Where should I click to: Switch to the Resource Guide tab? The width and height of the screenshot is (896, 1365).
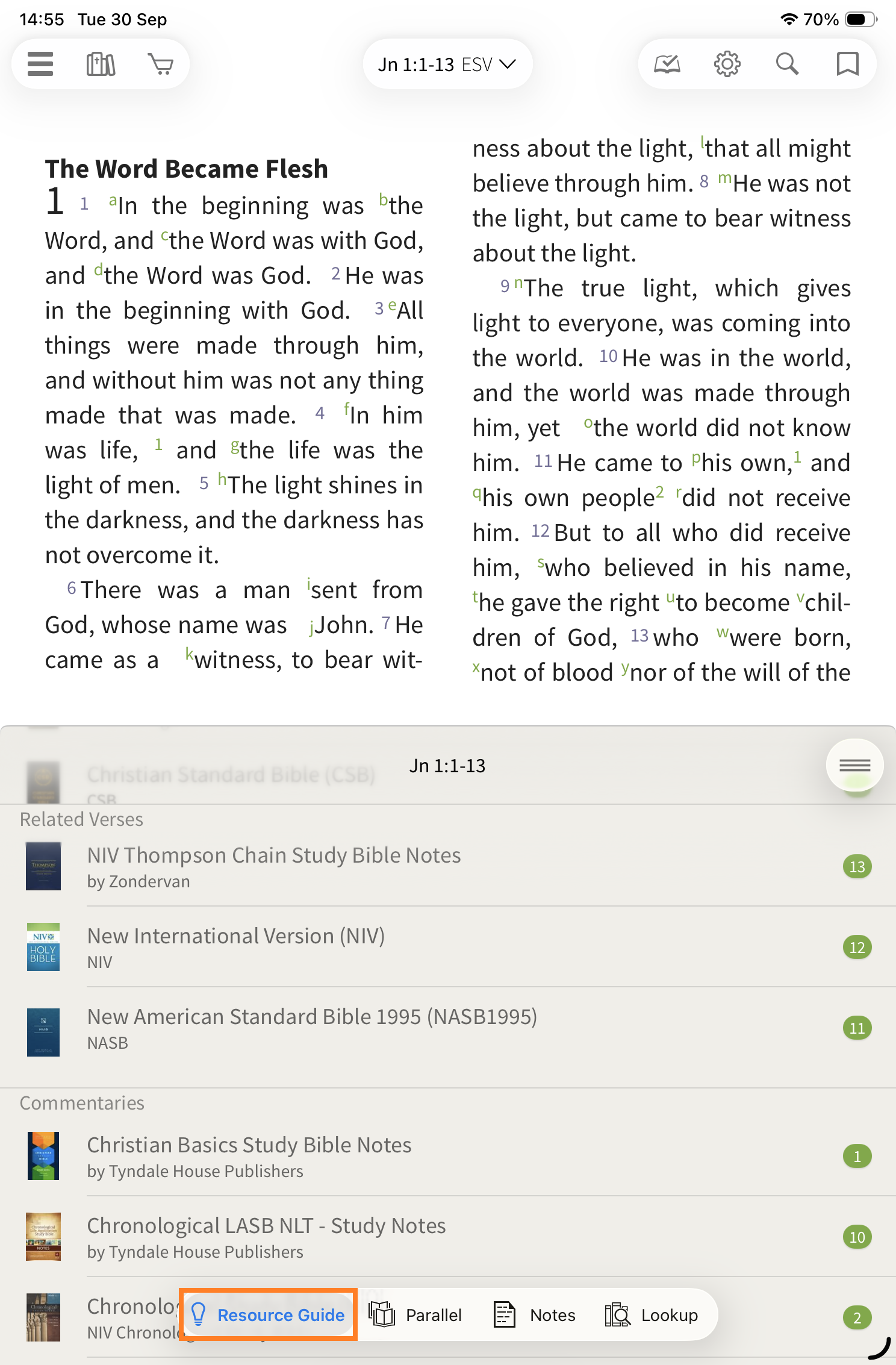(x=269, y=1315)
